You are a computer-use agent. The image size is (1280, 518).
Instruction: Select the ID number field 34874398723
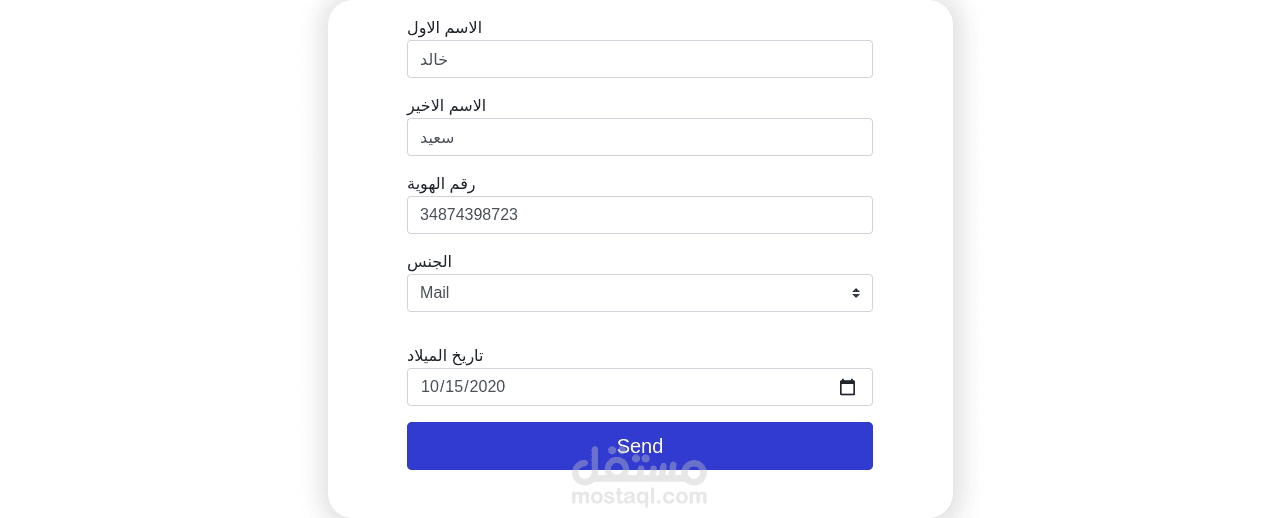click(640, 215)
